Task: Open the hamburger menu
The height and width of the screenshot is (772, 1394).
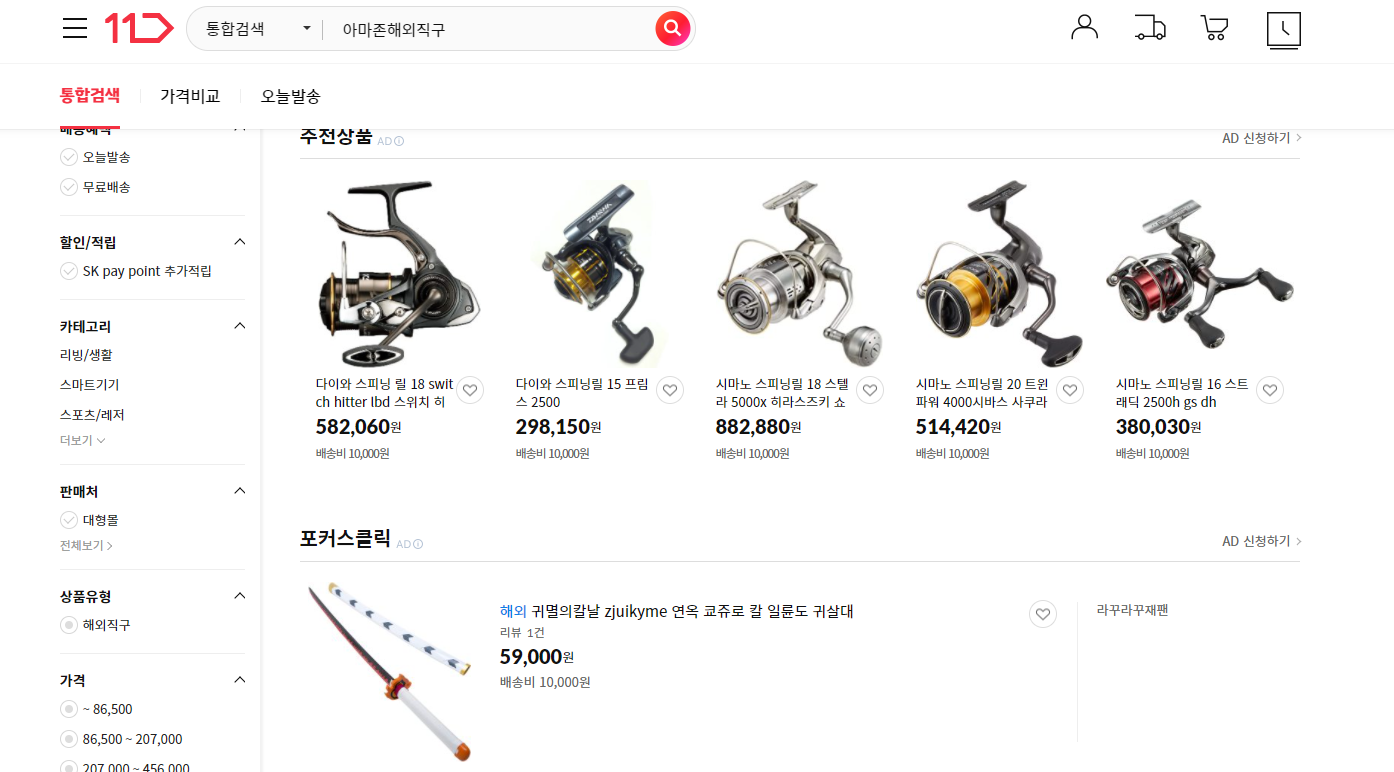Action: click(x=75, y=28)
